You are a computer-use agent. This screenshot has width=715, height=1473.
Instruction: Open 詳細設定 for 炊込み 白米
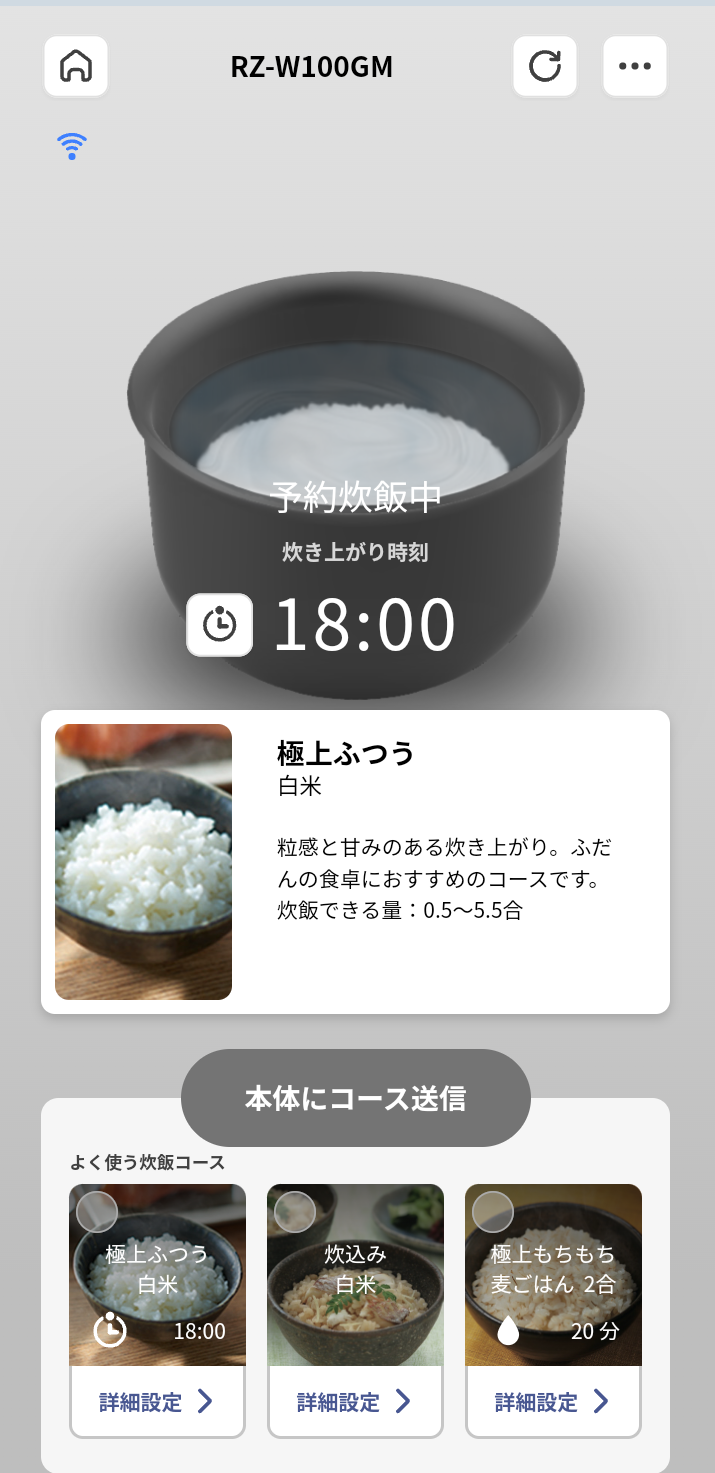pyautogui.click(x=355, y=1402)
